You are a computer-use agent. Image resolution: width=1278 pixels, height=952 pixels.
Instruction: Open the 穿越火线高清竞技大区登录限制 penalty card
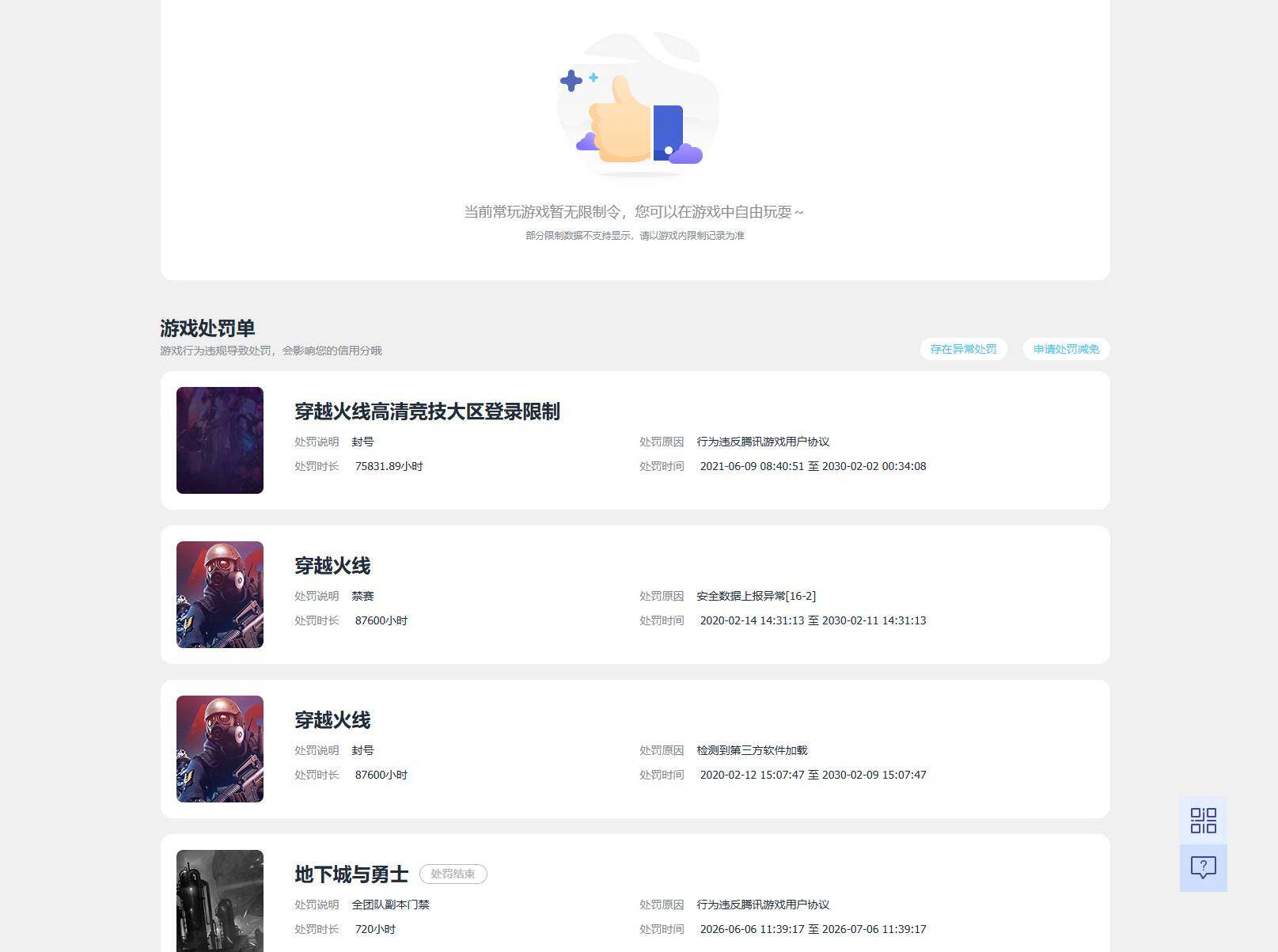[635, 440]
